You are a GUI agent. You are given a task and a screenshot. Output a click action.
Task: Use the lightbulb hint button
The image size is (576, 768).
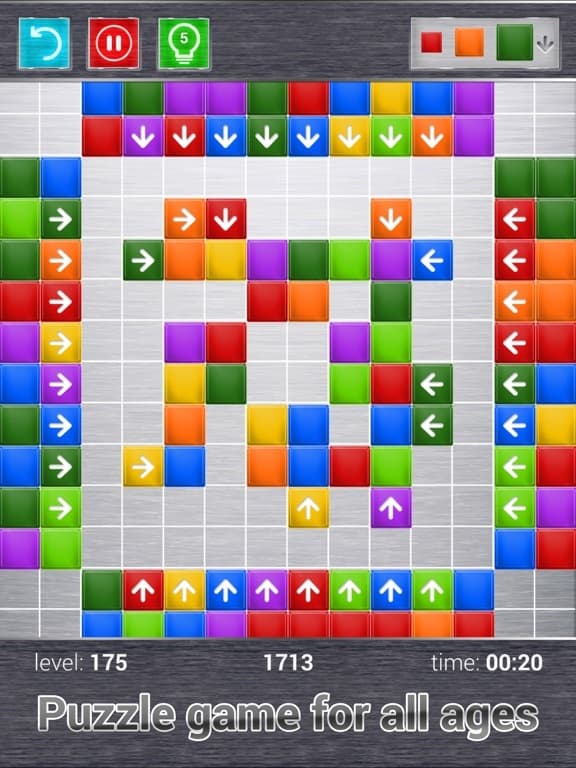184,43
